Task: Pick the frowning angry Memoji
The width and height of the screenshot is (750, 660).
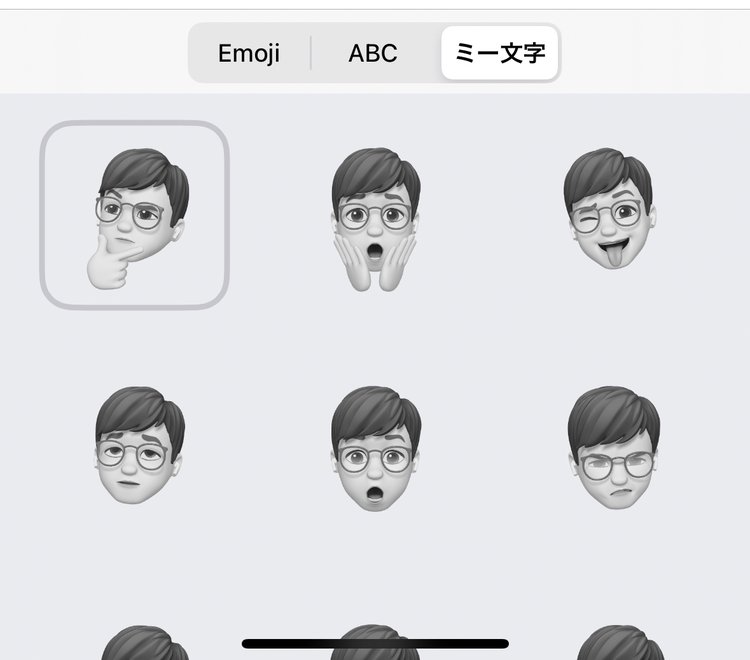Action: pyautogui.click(x=612, y=448)
